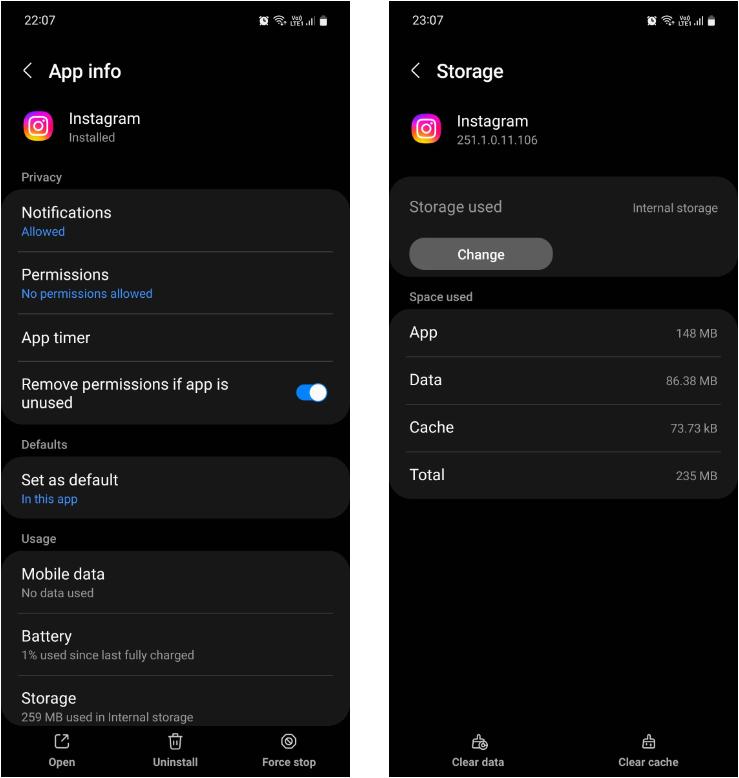The width and height of the screenshot is (739, 778).
Task: Clear cache for Instagram
Action: [x=648, y=749]
